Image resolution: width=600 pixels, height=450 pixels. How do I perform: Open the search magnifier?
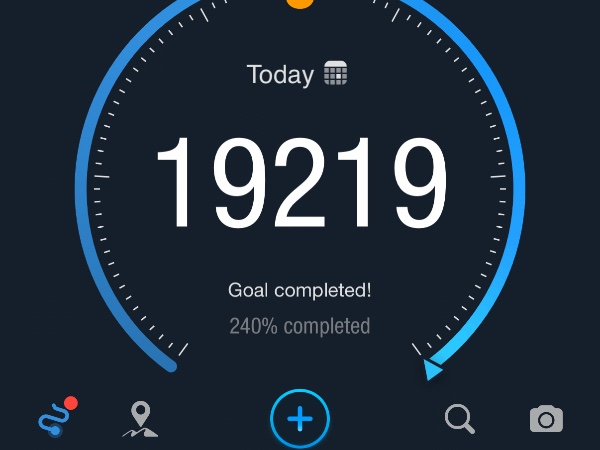click(459, 419)
